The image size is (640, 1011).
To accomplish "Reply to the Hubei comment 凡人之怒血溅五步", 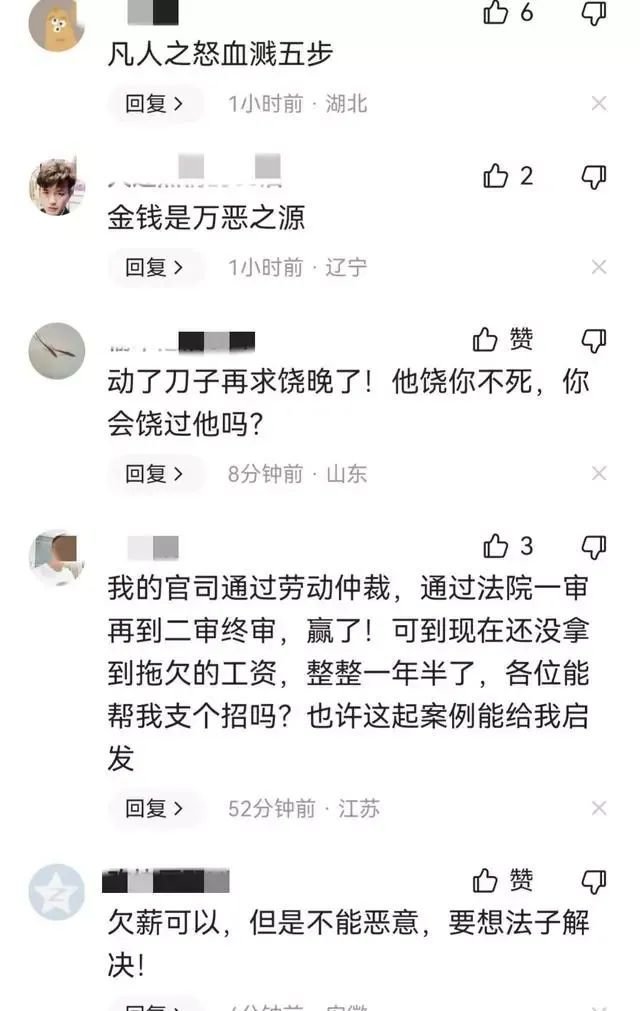I will [155, 103].
